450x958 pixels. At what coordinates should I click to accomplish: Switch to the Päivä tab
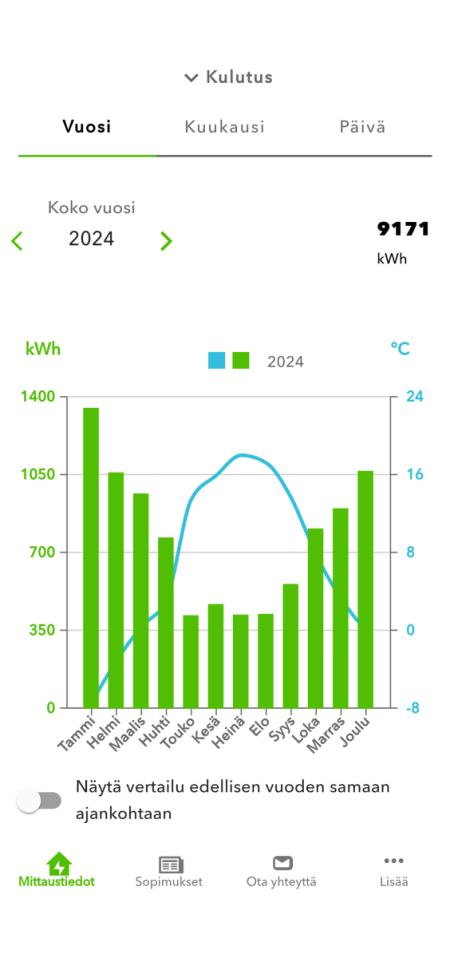click(363, 127)
